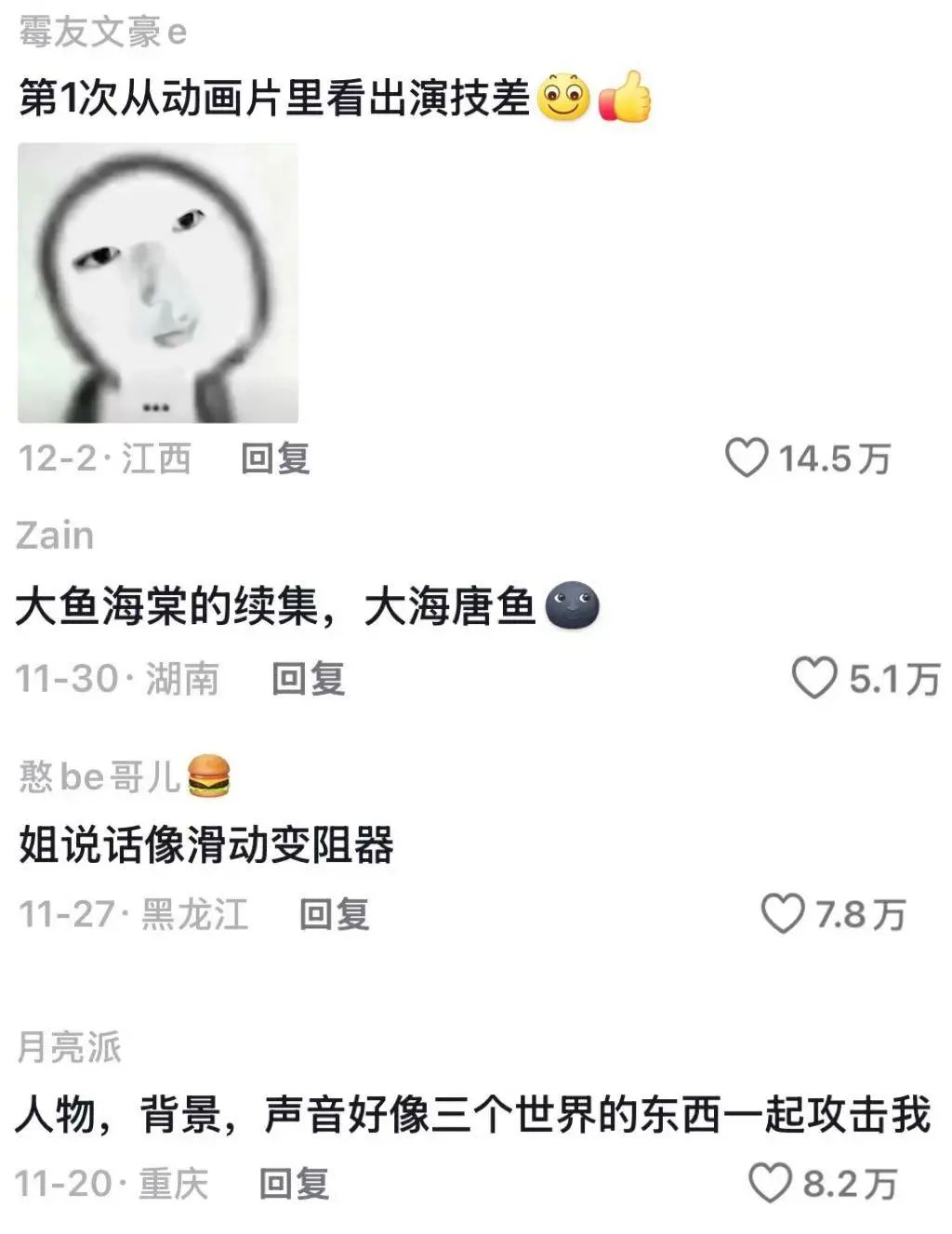This screenshot has height=1234, width=952.
Task: Like Zain's comment about 大鱼海棠
Action: pos(813,678)
